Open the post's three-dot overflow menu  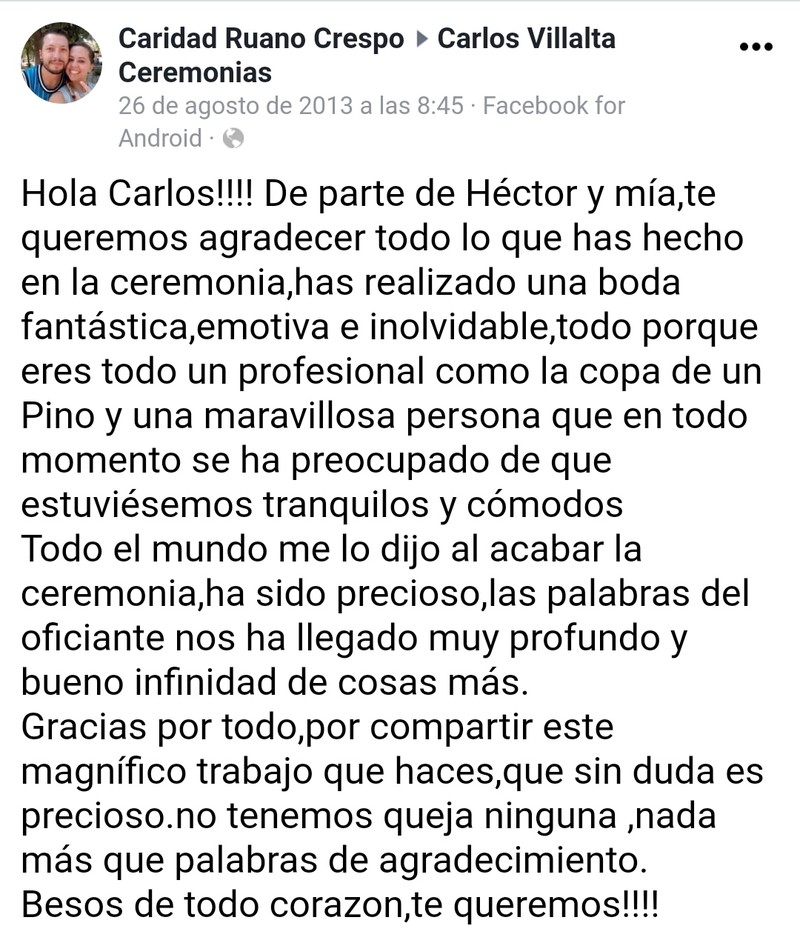click(755, 46)
